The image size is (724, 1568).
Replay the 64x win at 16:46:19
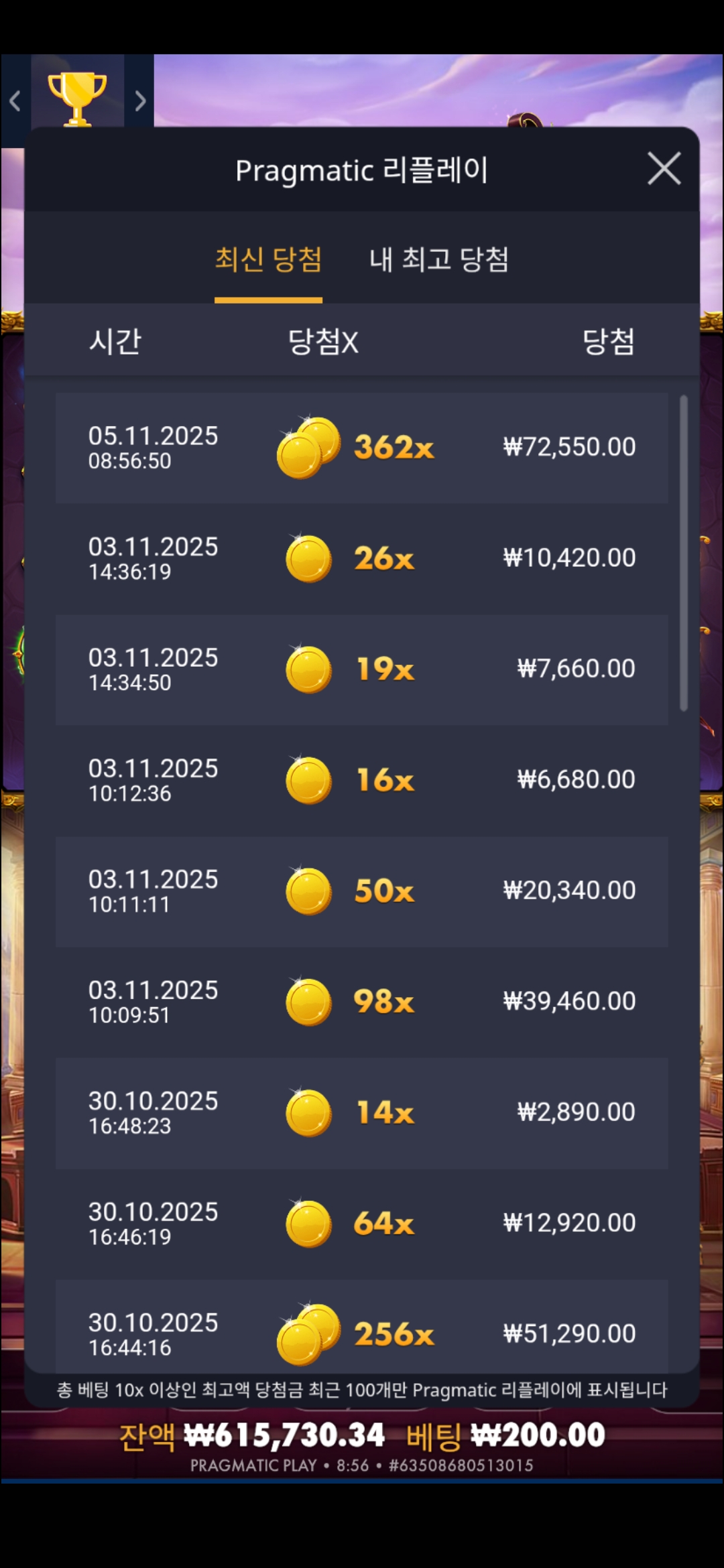point(362,1223)
